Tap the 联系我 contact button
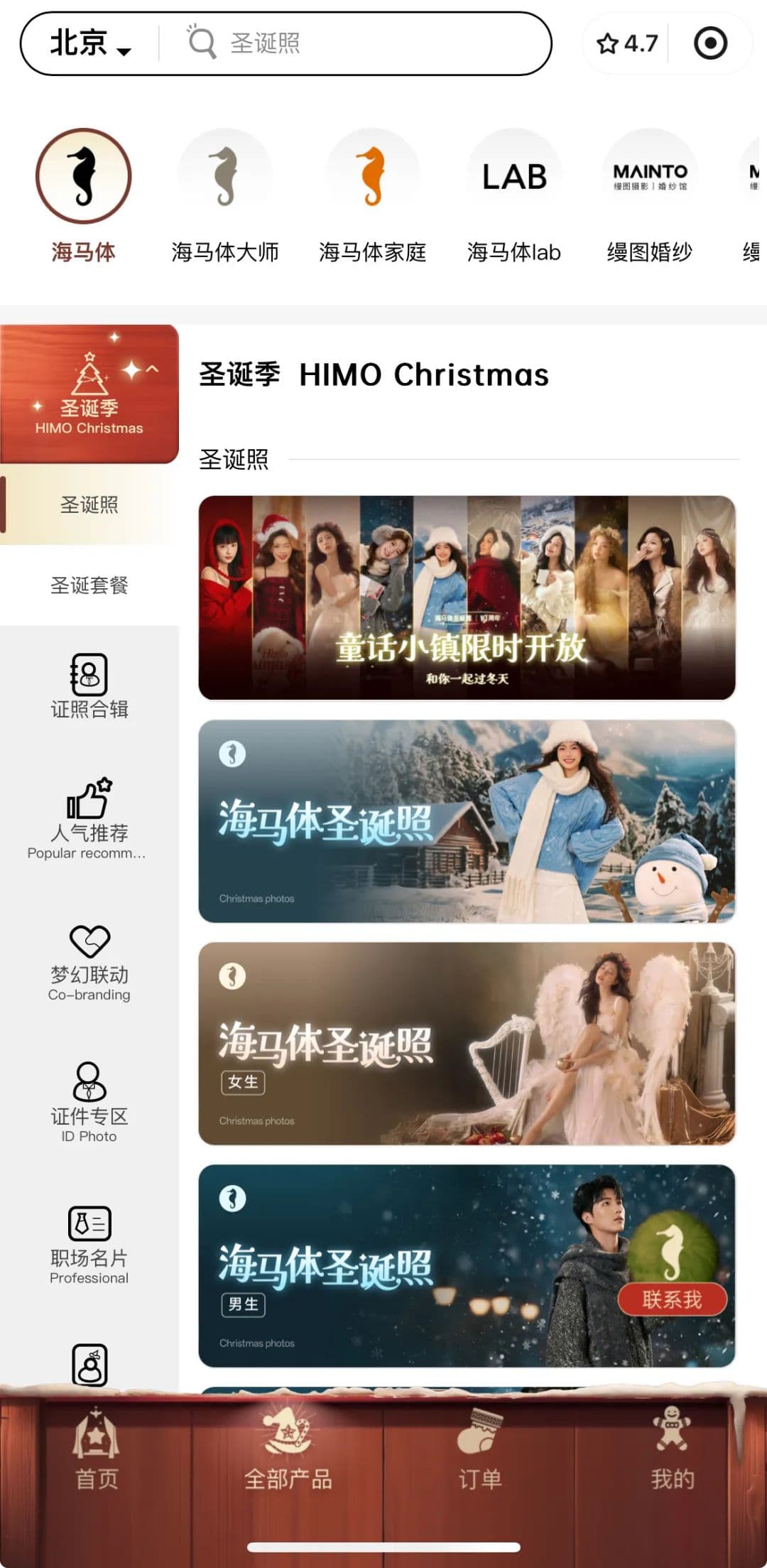The height and width of the screenshot is (1568, 767). tap(672, 1299)
